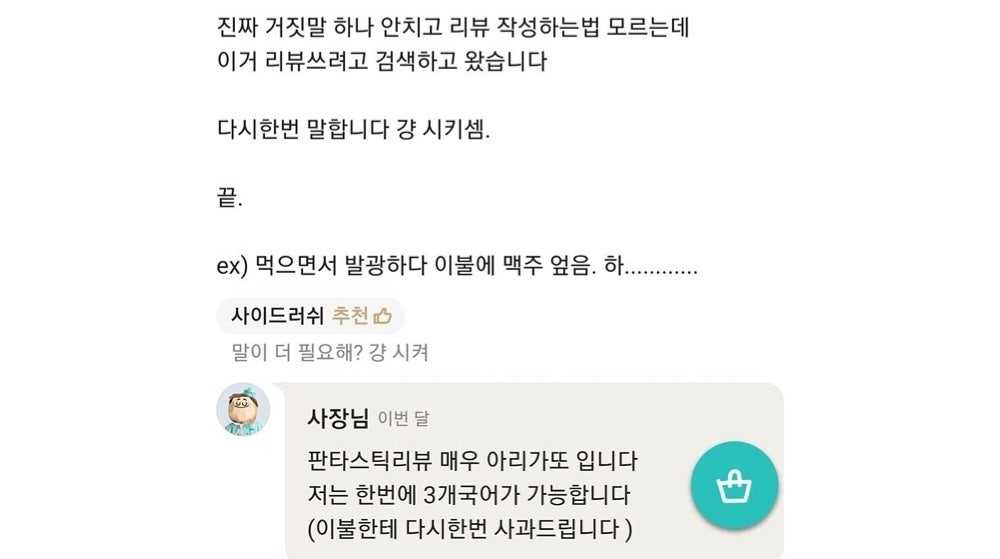Tap the 사이드러쉬 추천 menu chip
Screen dimensions: 1000x559
tap(310, 316)
